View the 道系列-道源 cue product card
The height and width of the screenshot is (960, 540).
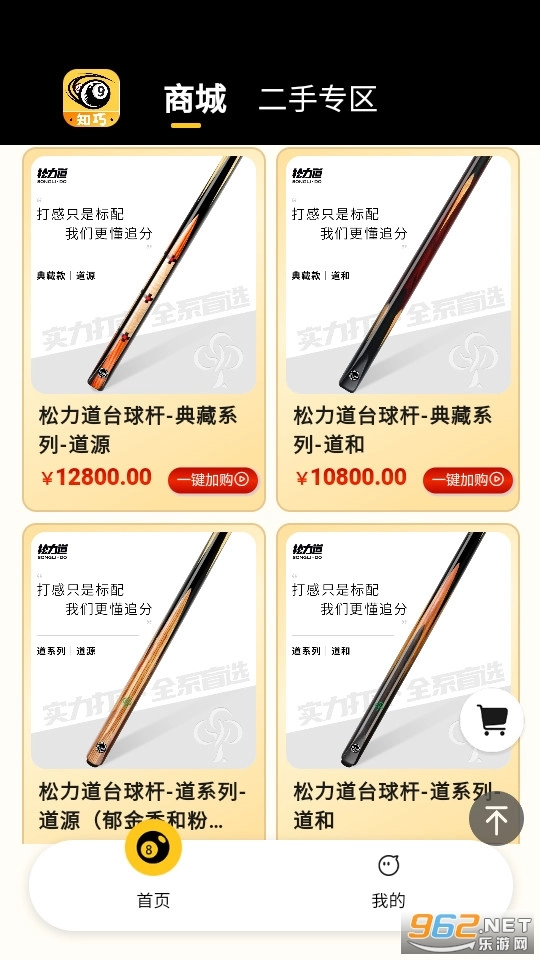[x=144, y=683]
